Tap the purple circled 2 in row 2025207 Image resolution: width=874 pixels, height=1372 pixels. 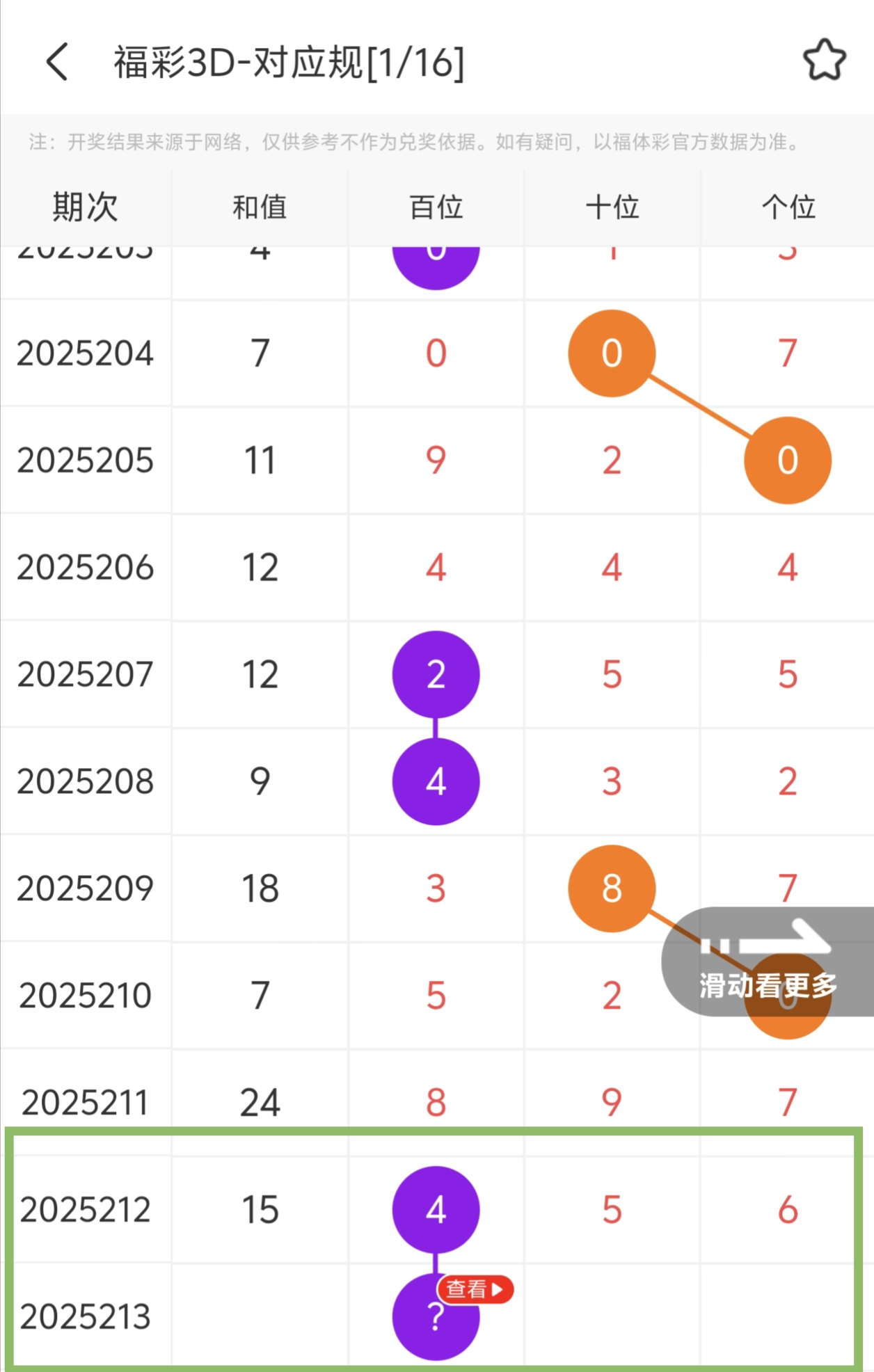[x=436, y=673]
